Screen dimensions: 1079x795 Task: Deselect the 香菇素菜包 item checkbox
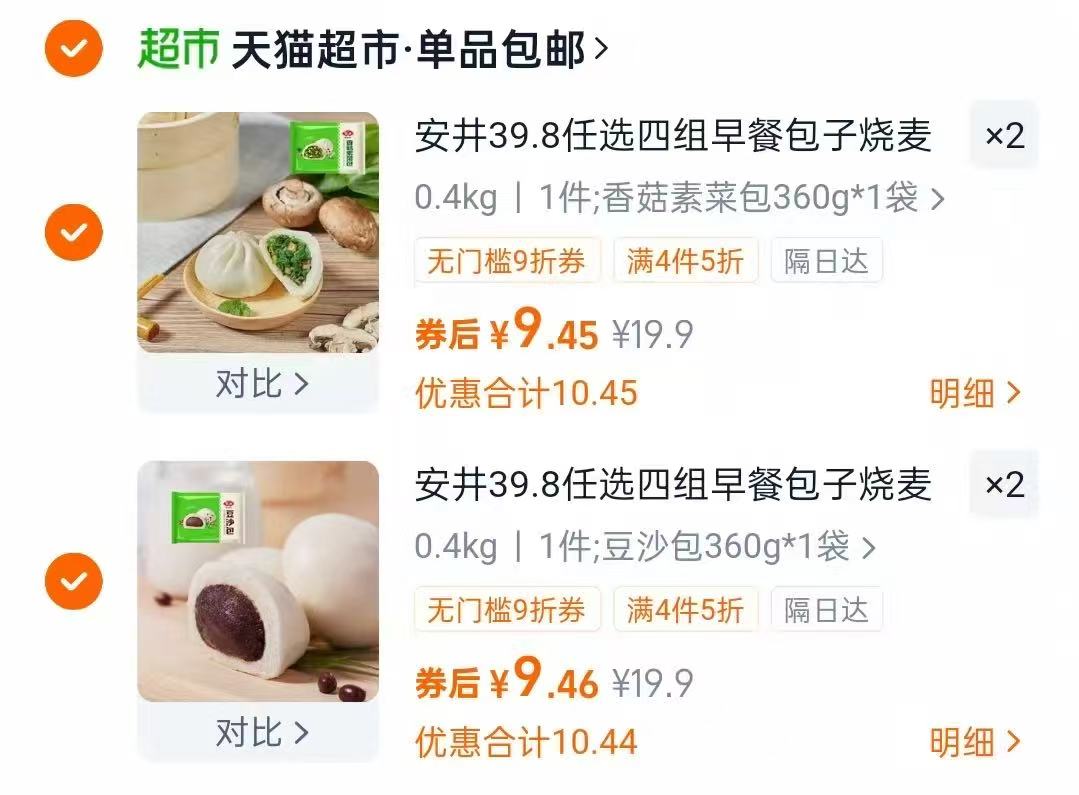pos(73,232)
